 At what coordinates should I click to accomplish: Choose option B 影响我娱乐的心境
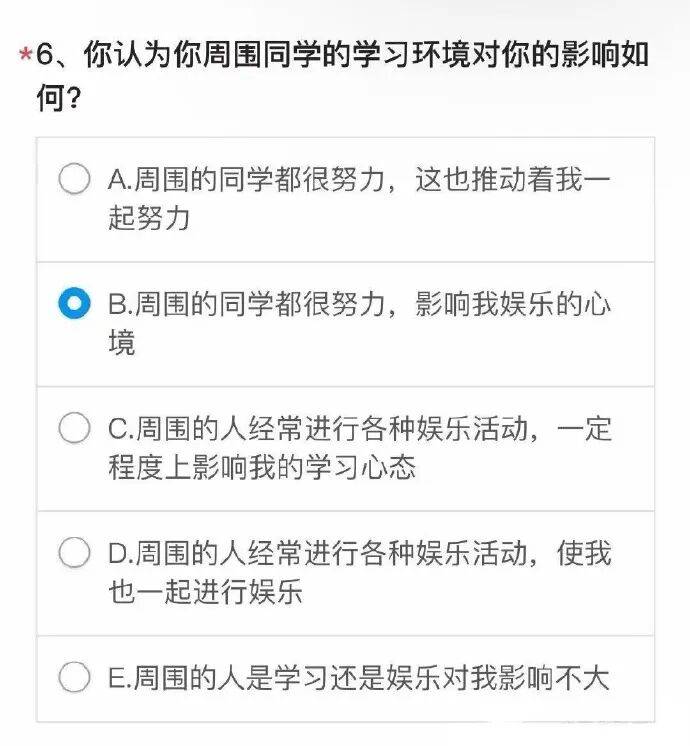74,304
